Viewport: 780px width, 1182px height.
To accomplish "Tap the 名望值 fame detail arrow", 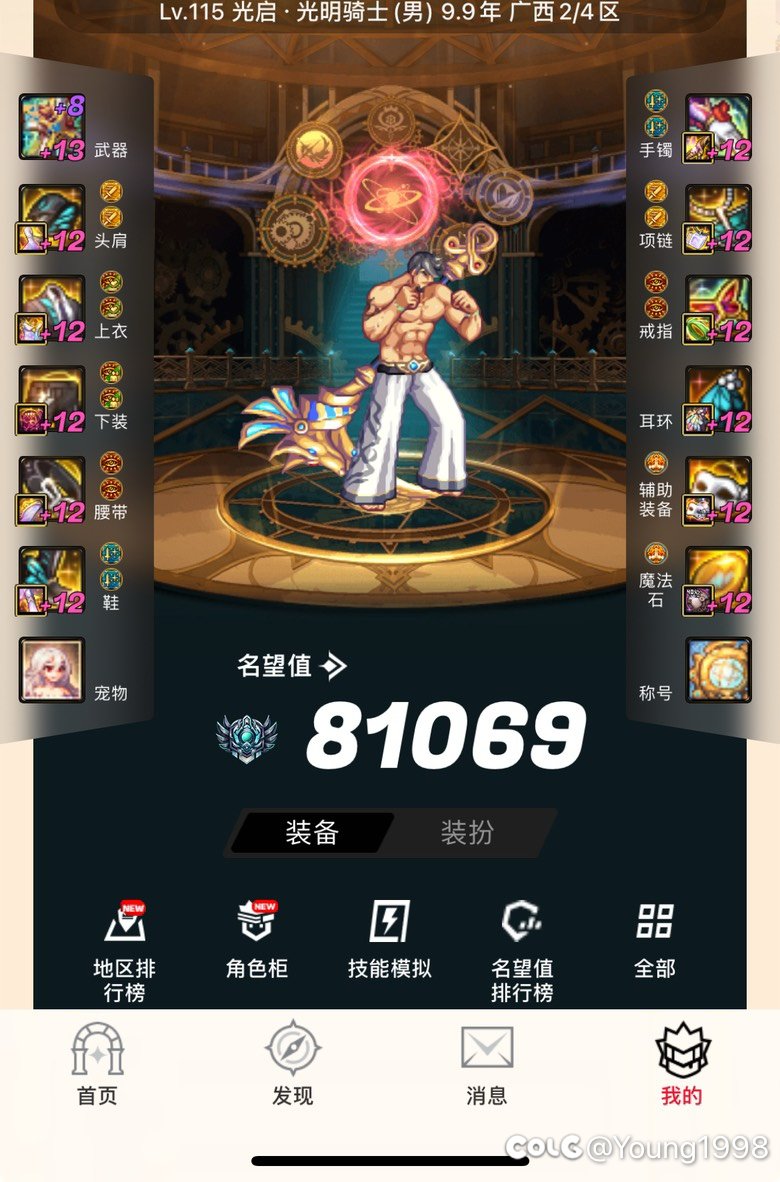I will click(334, 665).
